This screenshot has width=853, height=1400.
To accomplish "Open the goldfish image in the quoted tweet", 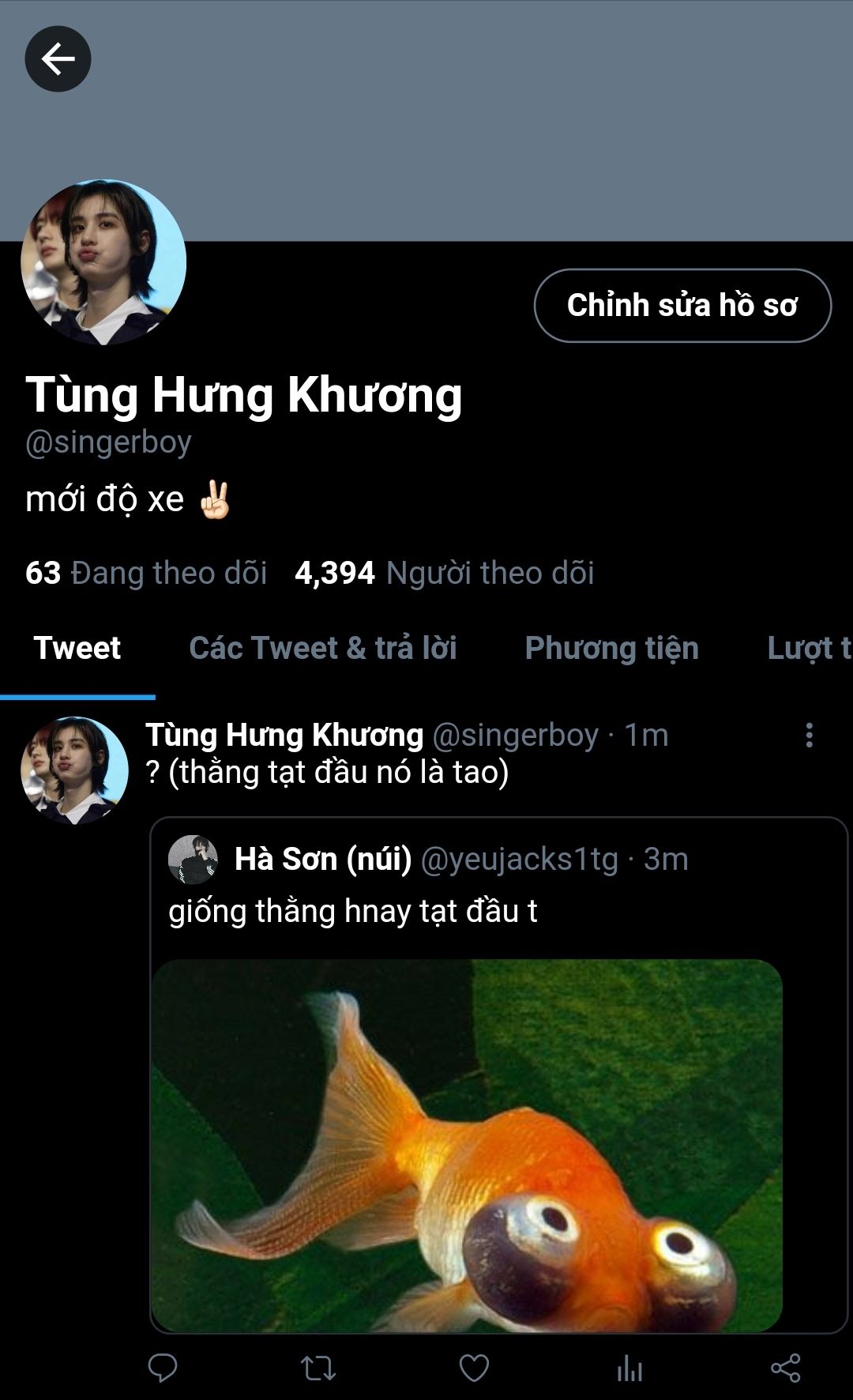I will click(x=467, y=1146).
